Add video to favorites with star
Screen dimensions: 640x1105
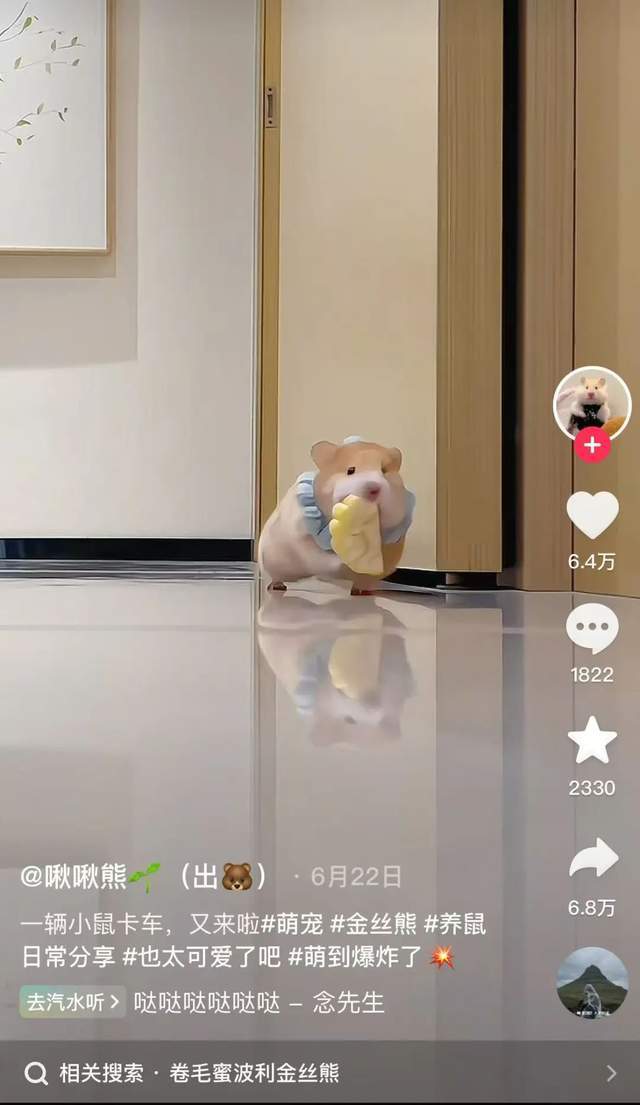(592, 741)
